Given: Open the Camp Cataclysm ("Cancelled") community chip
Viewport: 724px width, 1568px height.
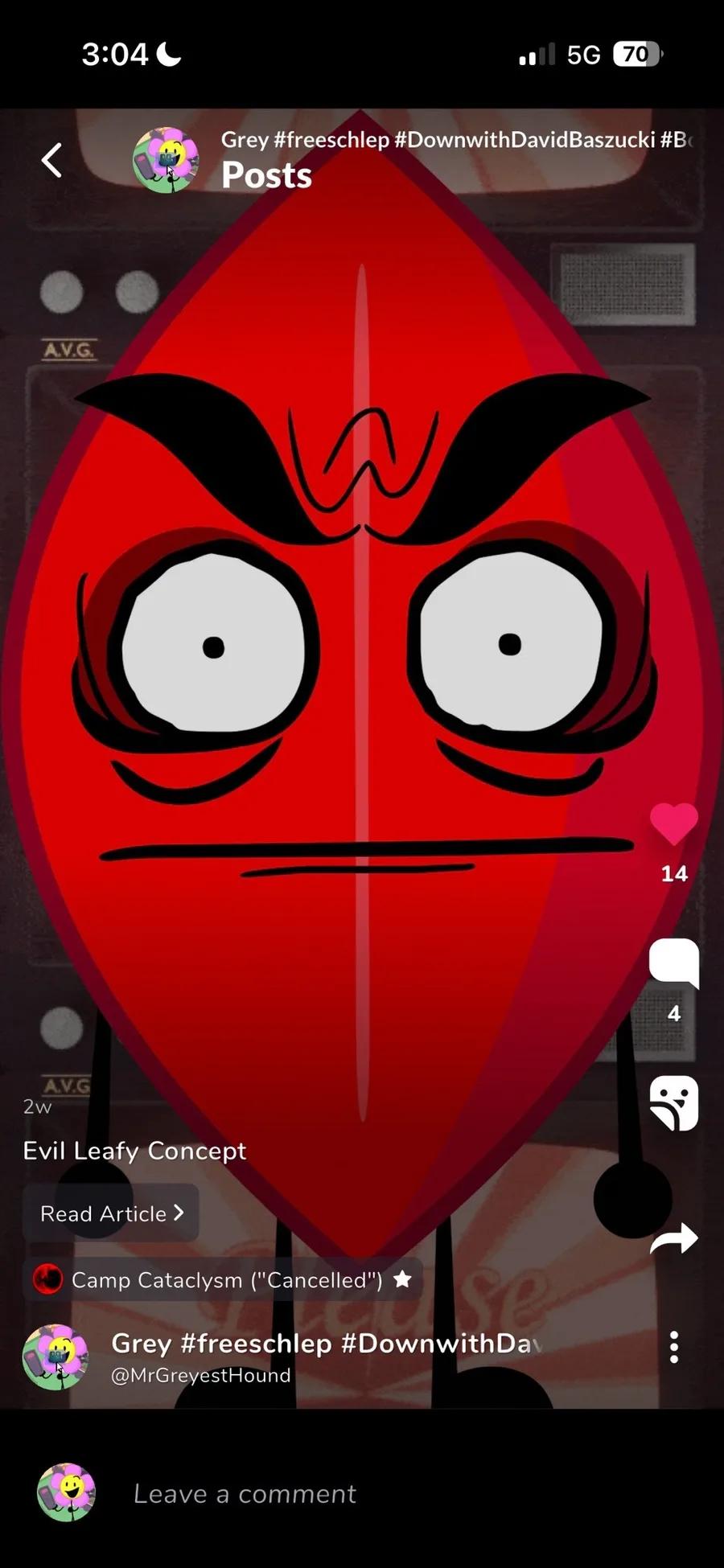Looking at the screenshot, I should tap(223, 1280).
